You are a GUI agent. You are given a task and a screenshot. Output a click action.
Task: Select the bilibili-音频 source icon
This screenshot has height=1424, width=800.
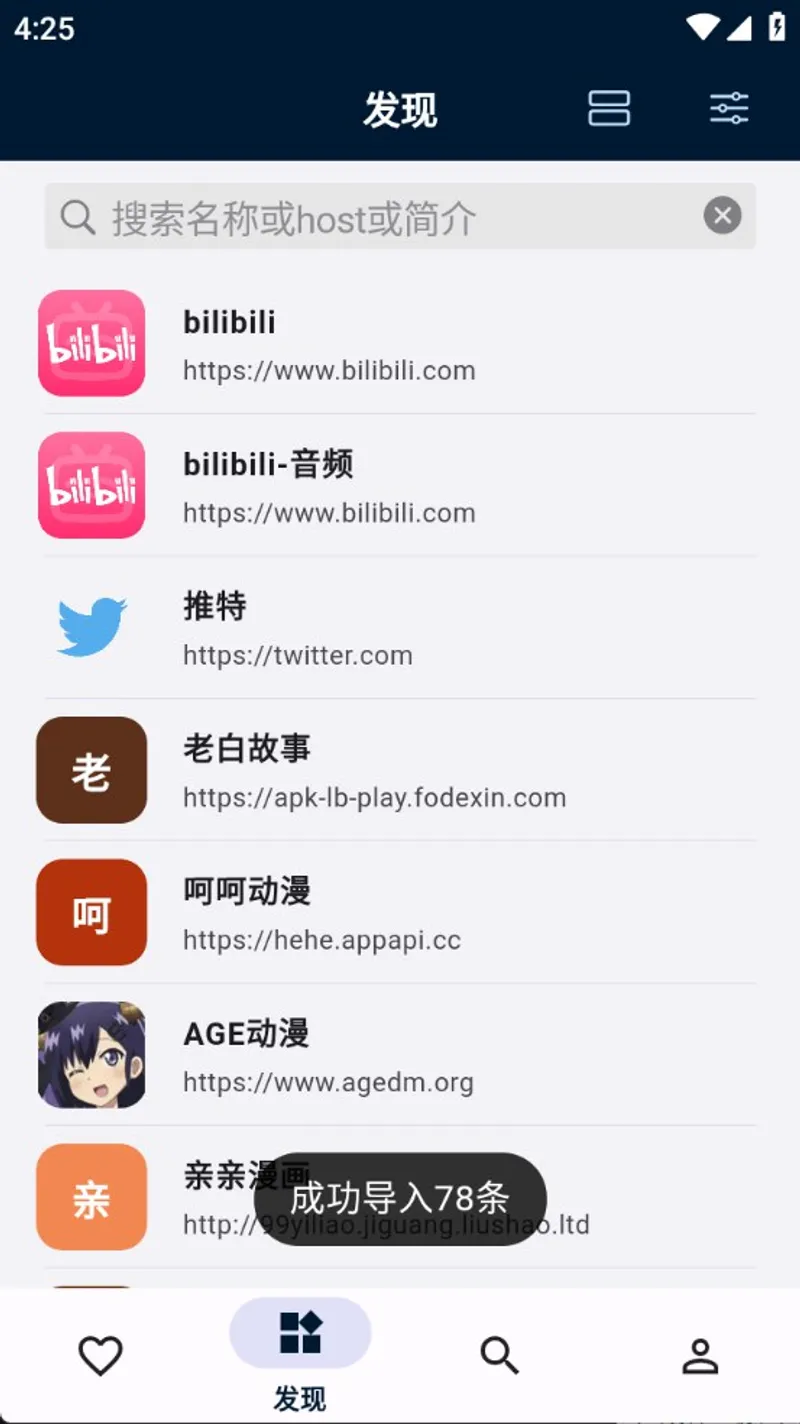(91, 485)
